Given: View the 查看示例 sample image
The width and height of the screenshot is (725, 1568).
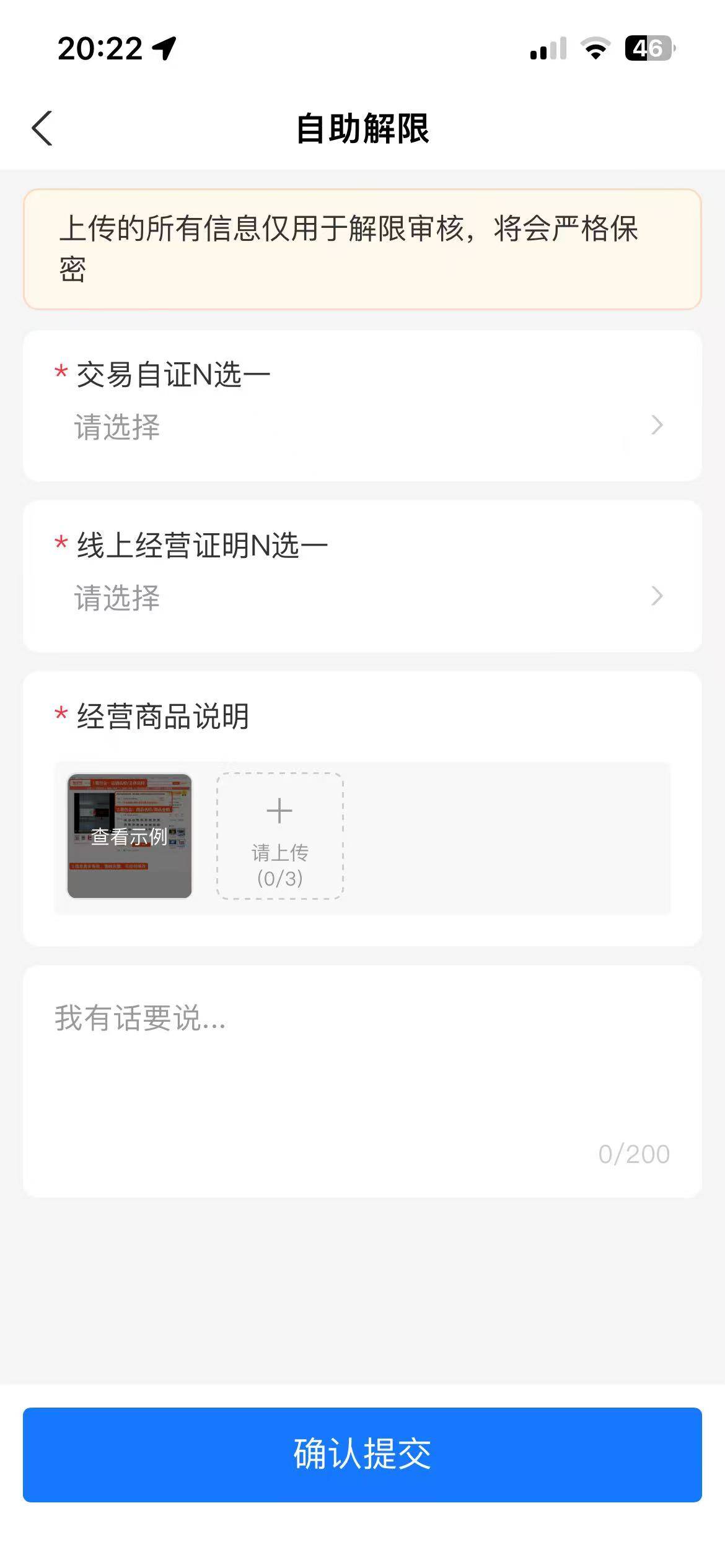Looking at the screenshot, I should click(x=130, y=836).
